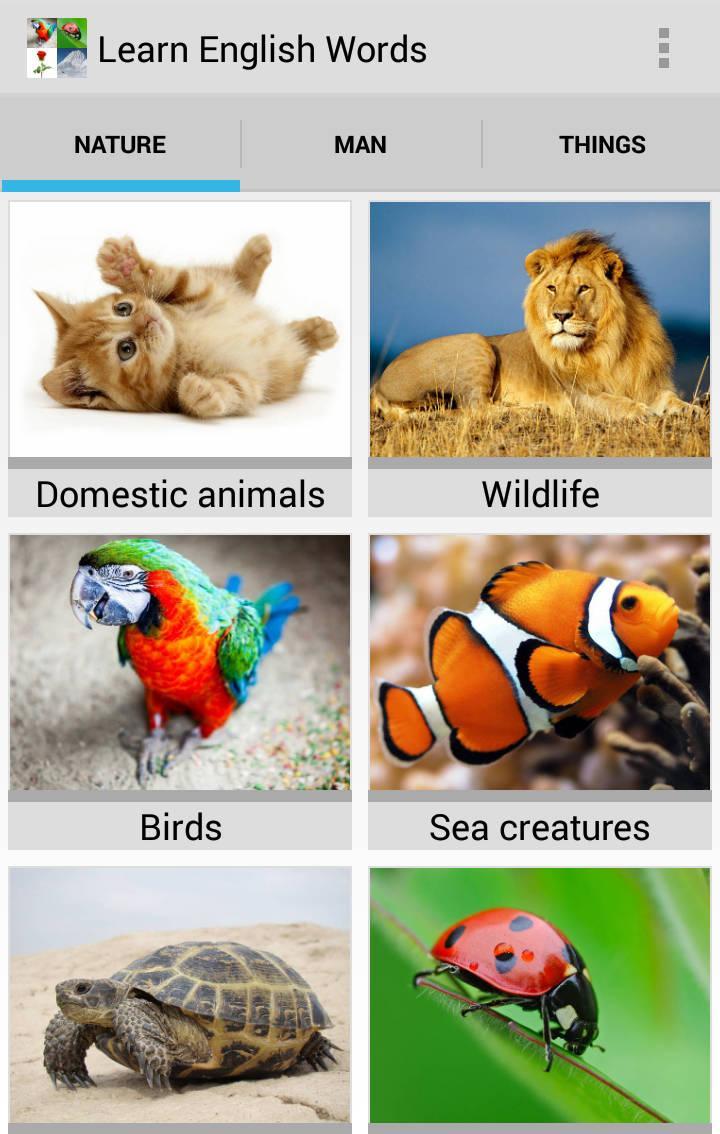Tap the clownfish image for Sea creatures

tap(540, 663)
